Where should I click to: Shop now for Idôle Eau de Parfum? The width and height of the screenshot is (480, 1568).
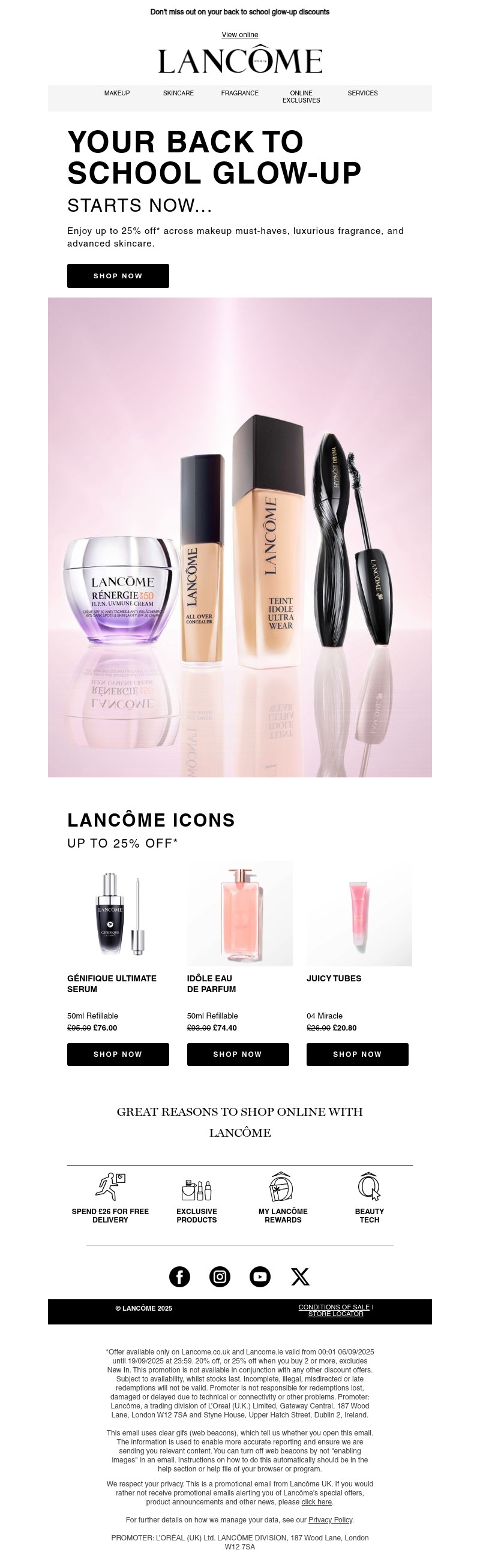pyautogui.click(x=238, y=1055)
